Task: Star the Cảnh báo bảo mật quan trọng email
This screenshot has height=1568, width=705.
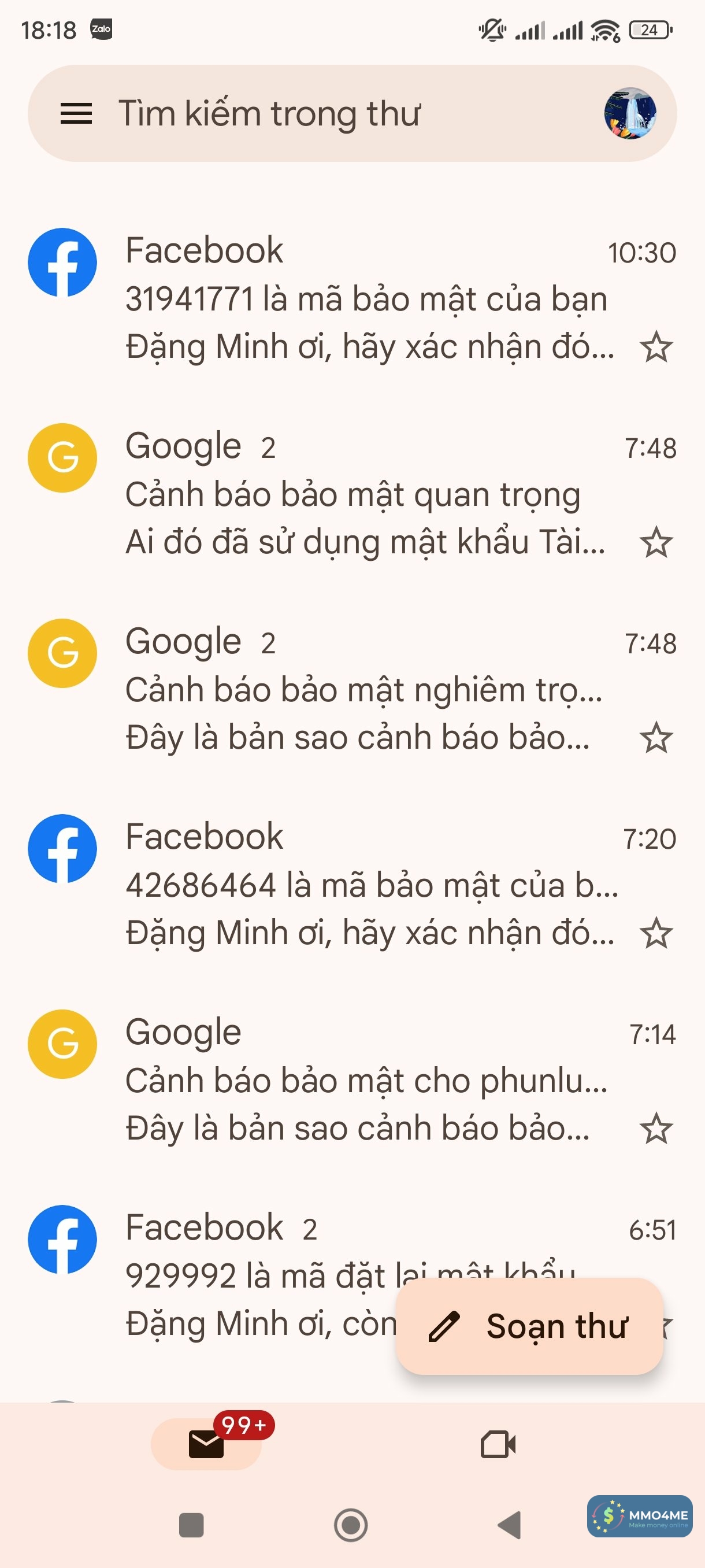Action: [656, 543]
